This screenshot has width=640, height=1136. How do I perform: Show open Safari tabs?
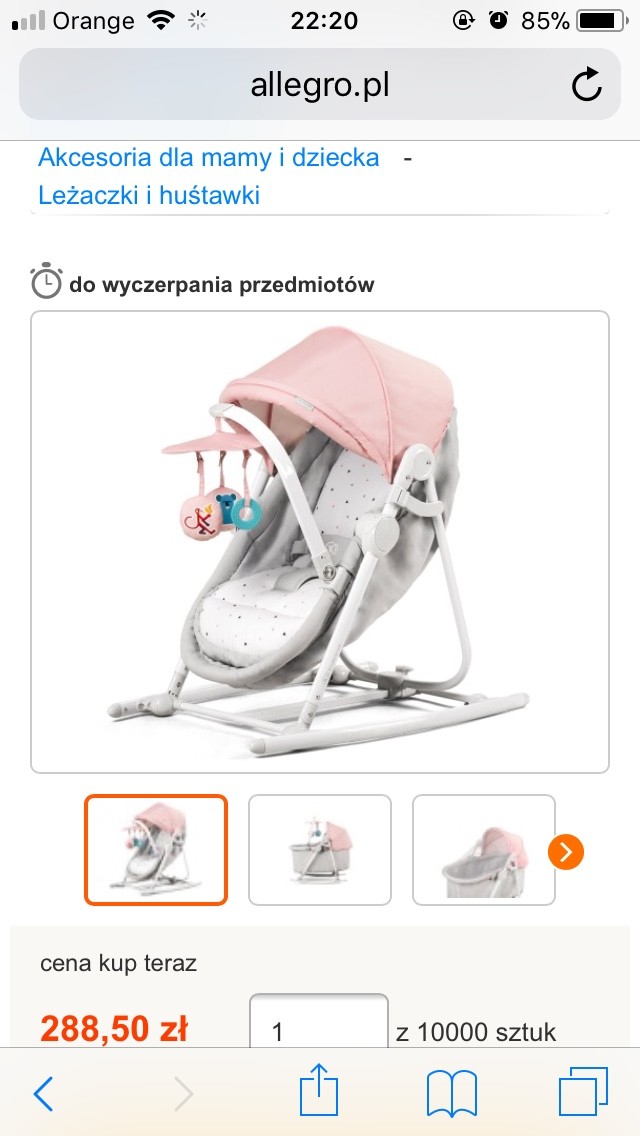point(583,1091)
